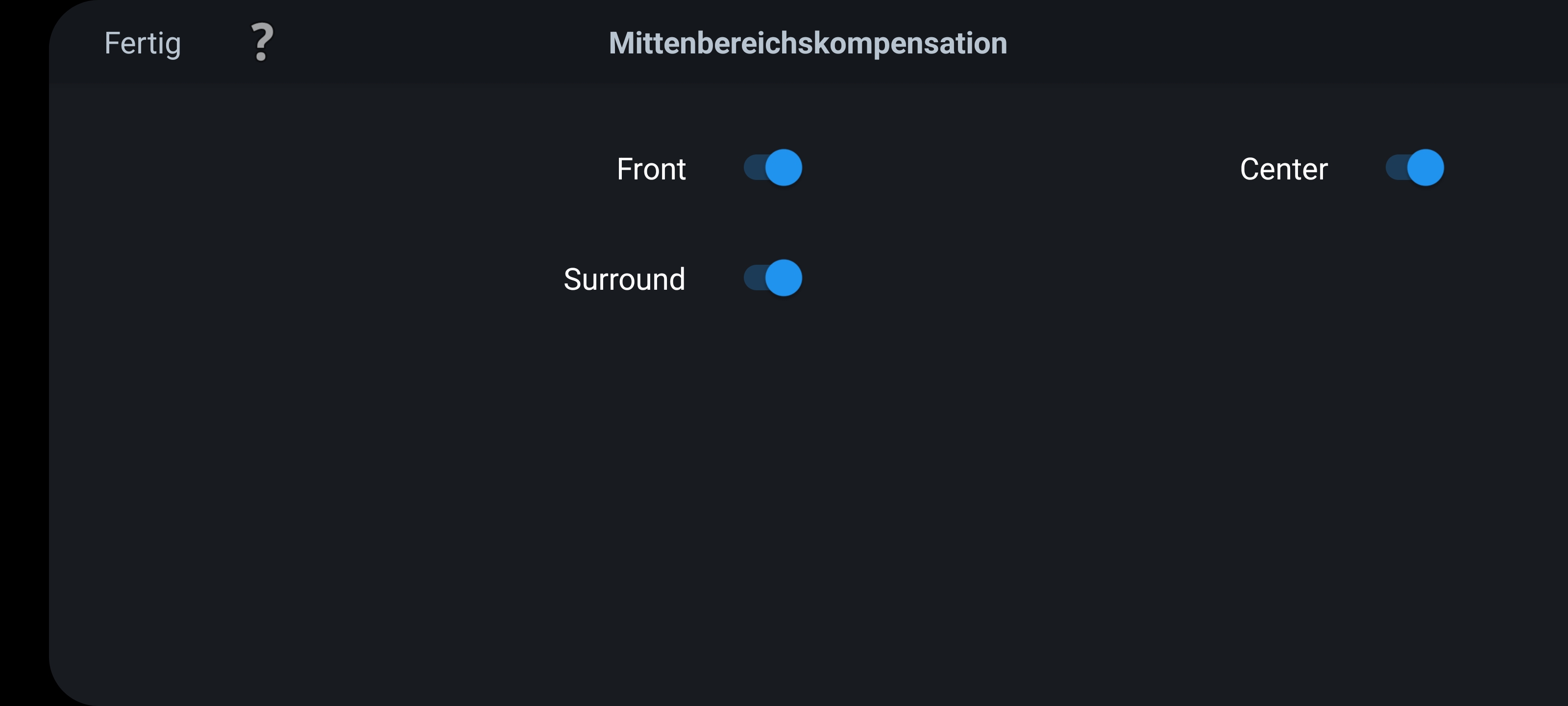Toggle the Surround switch off

[773, 278]
